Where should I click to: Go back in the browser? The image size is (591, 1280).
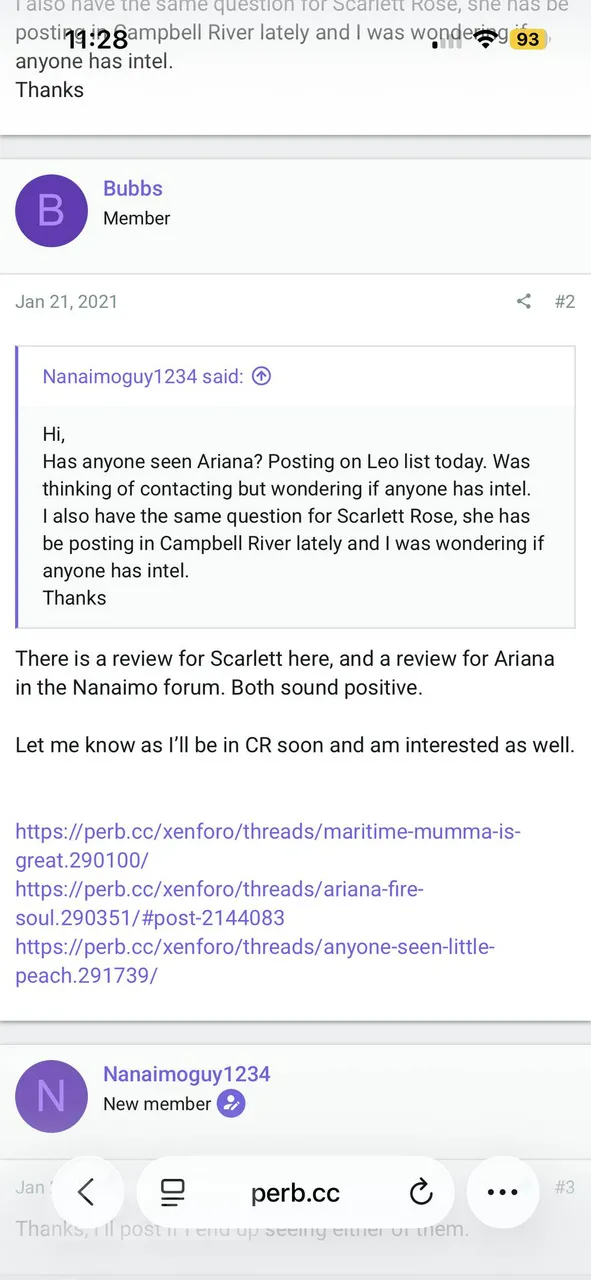point(86,1192)
